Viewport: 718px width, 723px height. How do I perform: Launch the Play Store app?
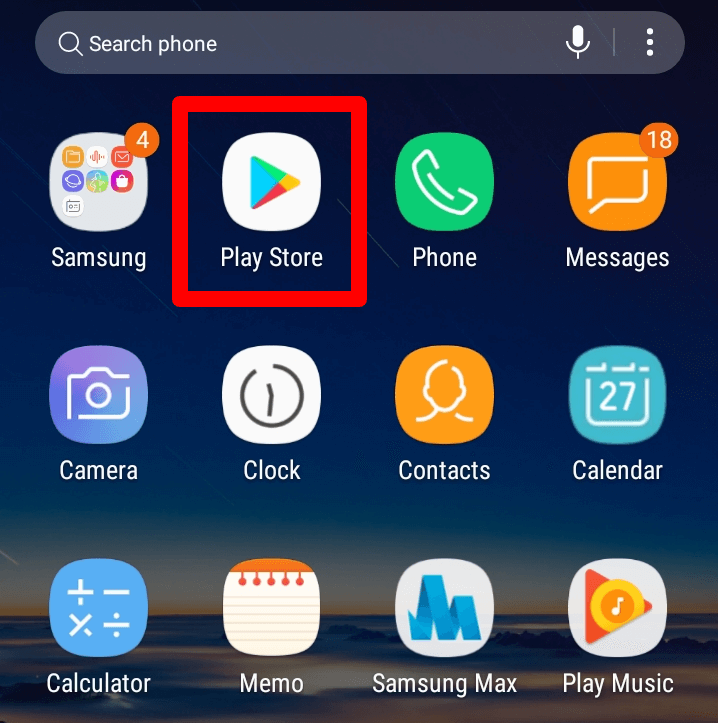pyautogui.click(x=271, y=181)
